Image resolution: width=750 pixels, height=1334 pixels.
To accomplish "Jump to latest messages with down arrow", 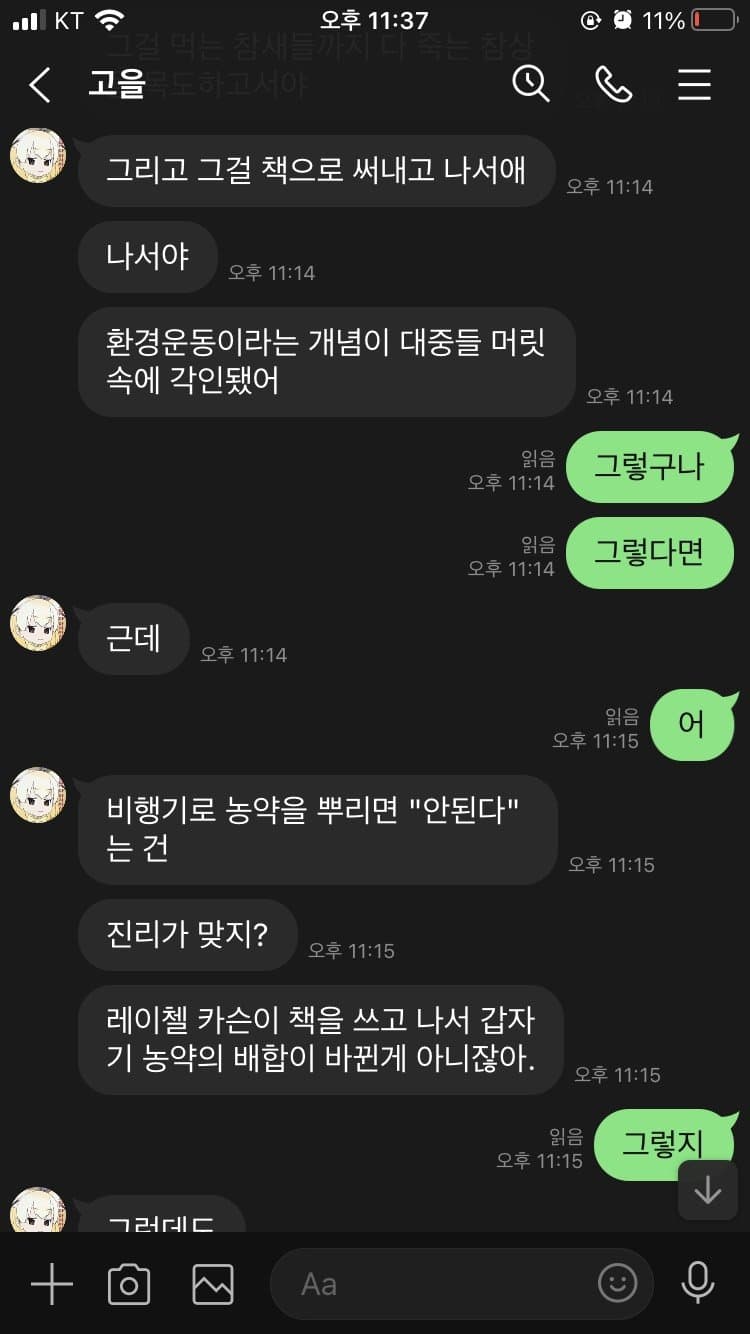I will pos(707,1190).
